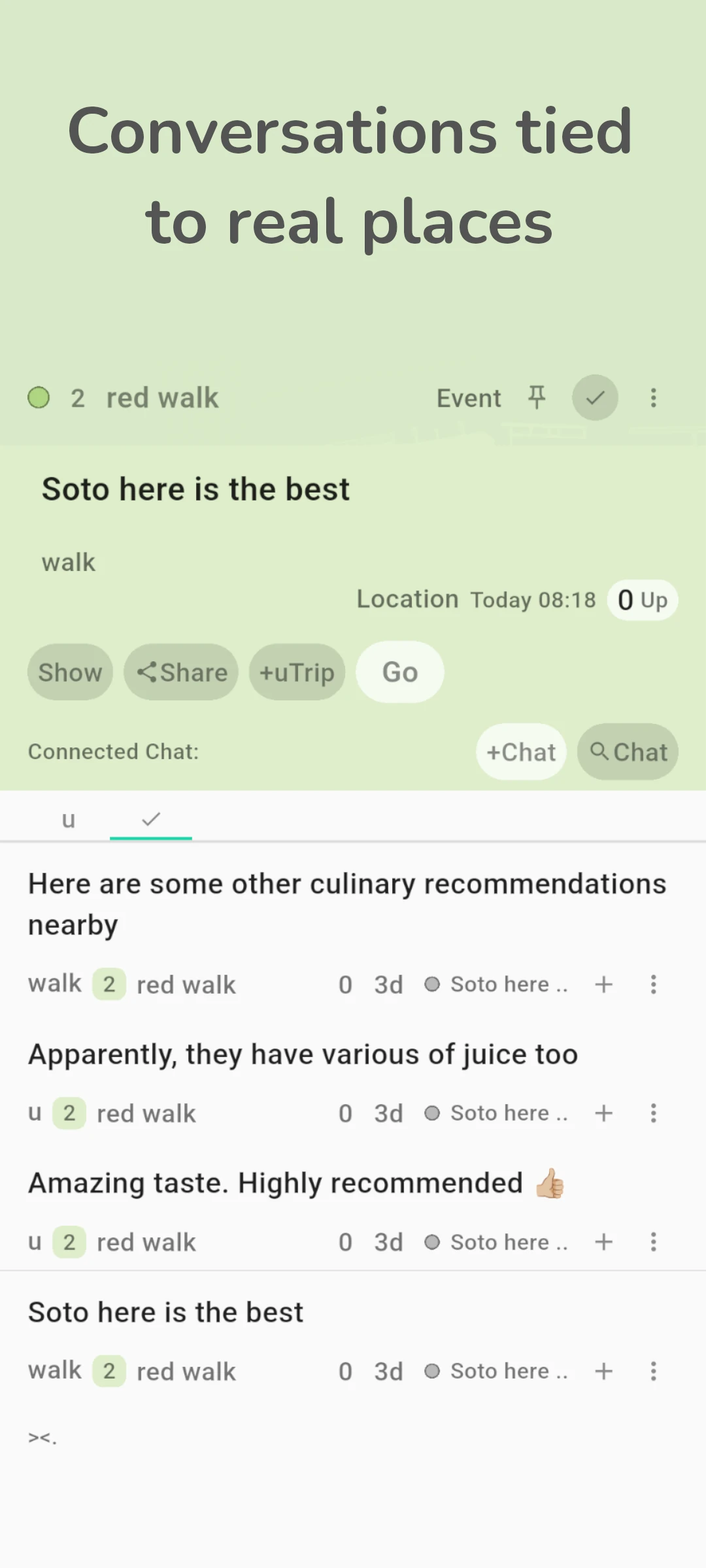Select the checkmark filter above the message list
This screenshot has width=706, height=1568.
151,819
